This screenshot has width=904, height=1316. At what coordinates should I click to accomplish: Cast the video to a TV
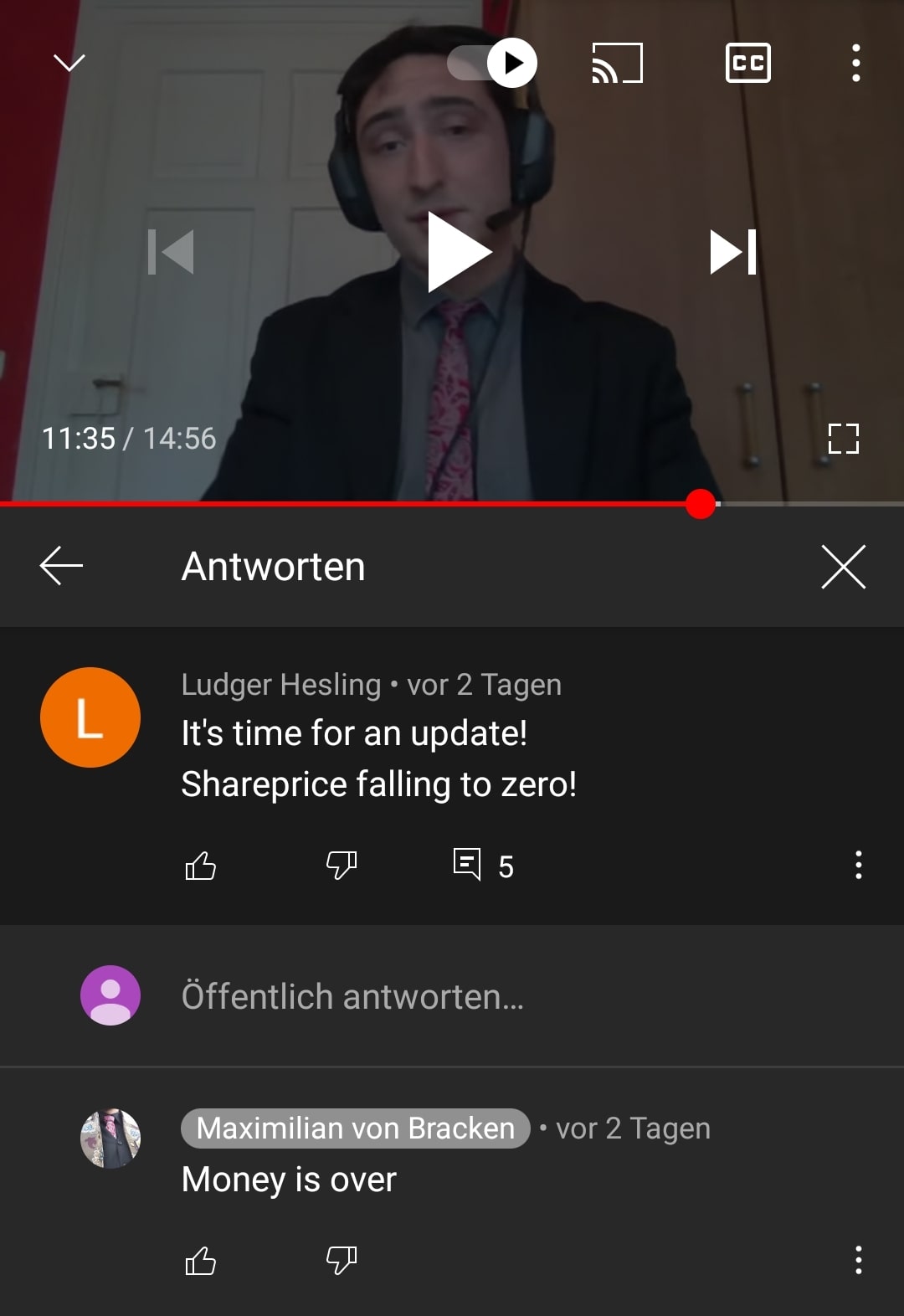(617, 63)
